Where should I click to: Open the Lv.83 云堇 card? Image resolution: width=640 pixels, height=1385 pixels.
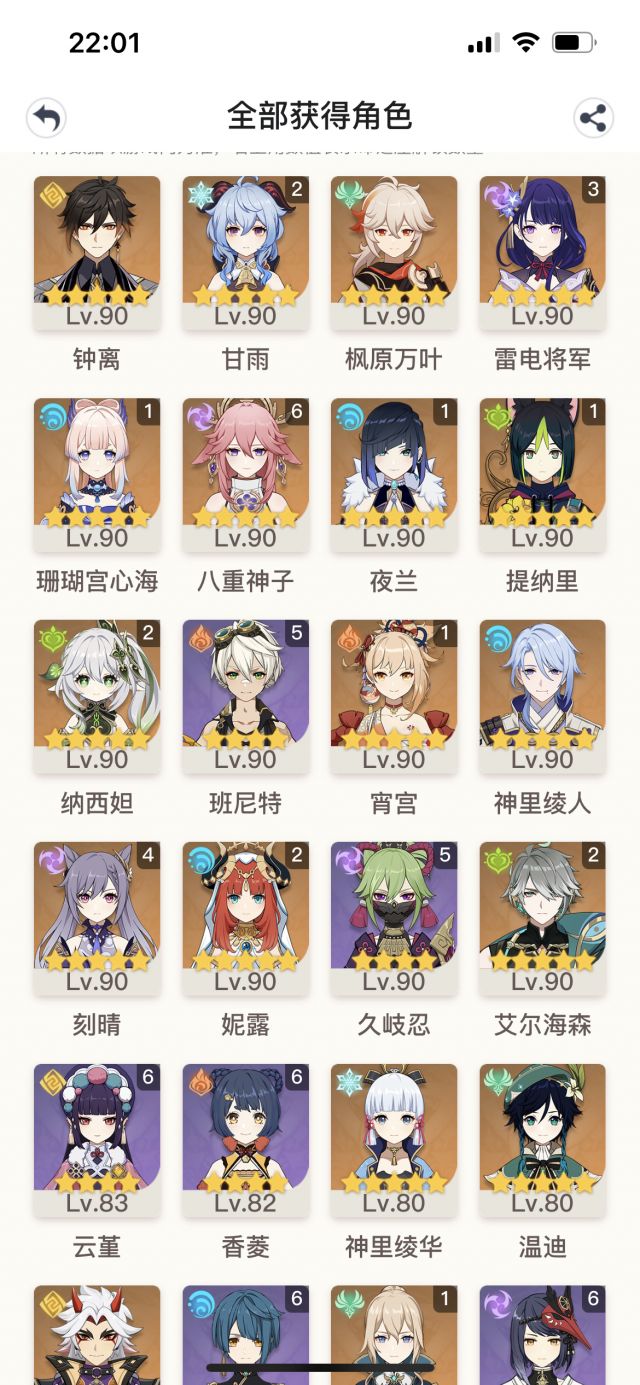97,1140
